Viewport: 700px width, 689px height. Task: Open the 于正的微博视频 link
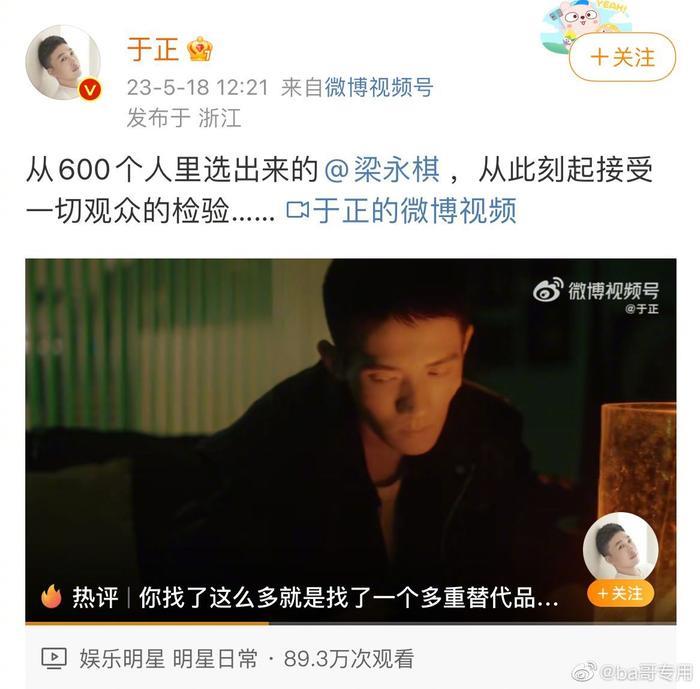point(401,210)
